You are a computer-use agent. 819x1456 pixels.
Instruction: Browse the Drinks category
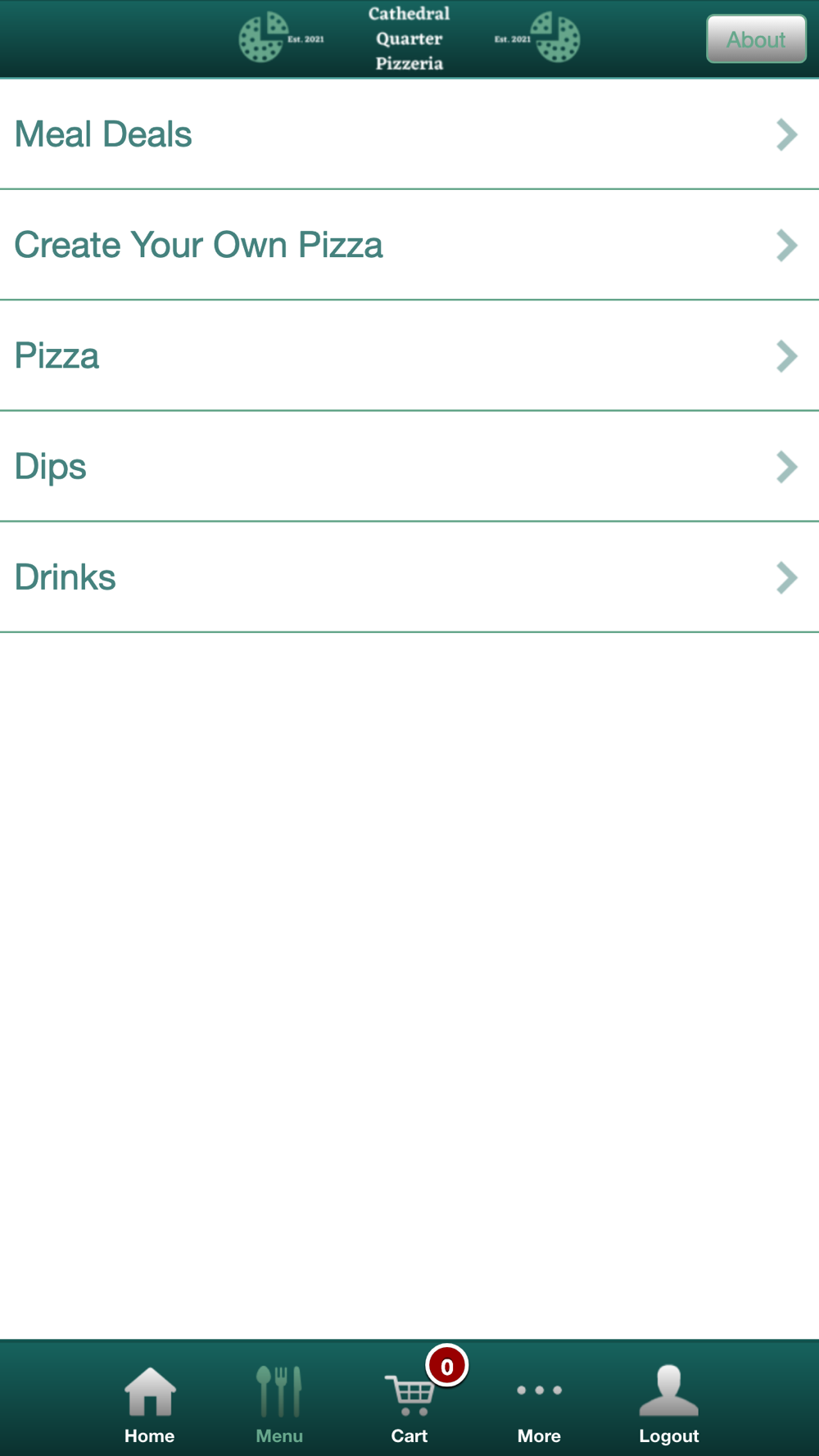tap(409, 577)
